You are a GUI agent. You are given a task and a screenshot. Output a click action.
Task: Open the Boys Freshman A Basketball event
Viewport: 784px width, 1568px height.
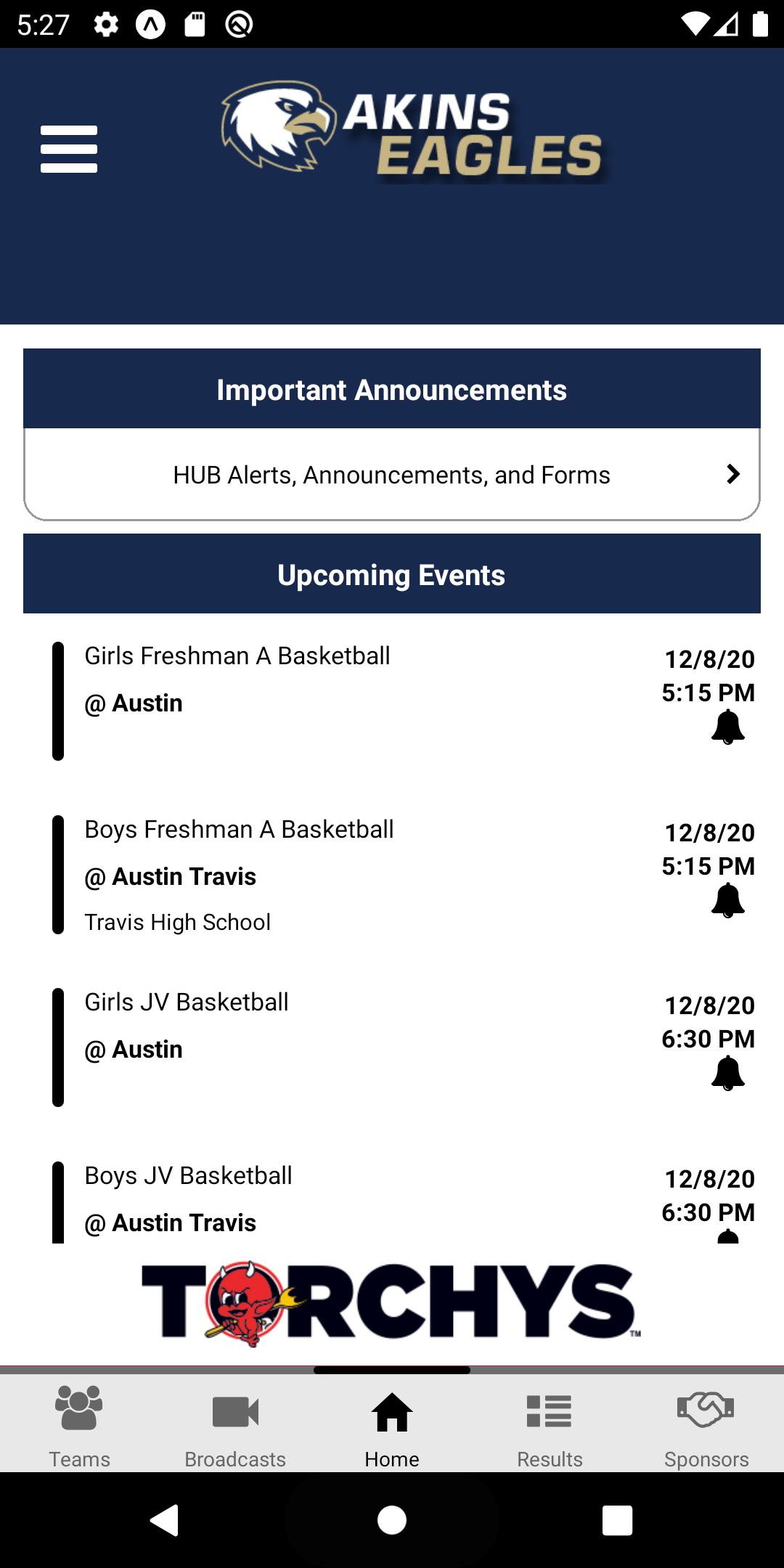click(392, 875)
